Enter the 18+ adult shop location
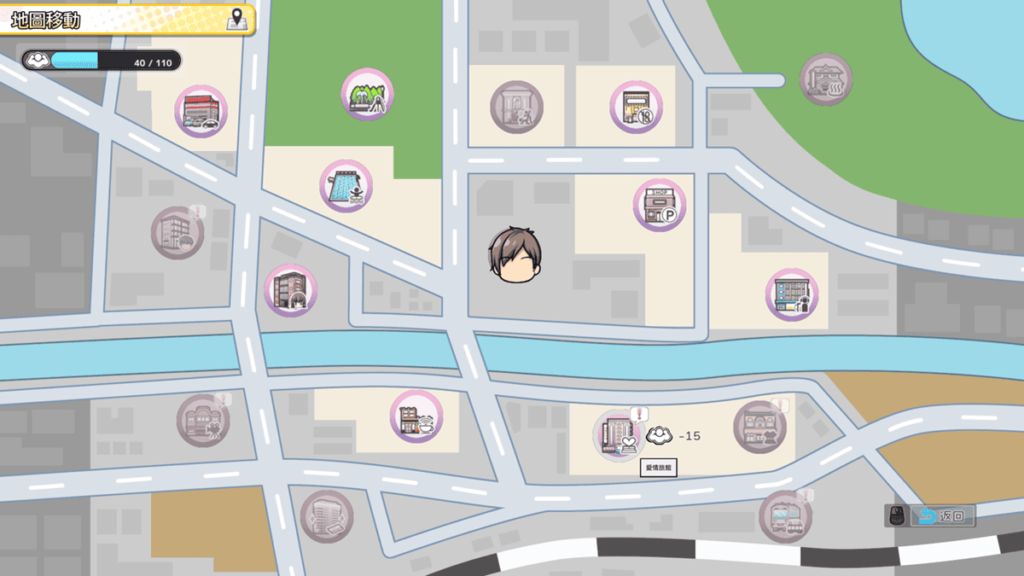The width and height of the screenshot is (1024, 576). pos(636,107)
